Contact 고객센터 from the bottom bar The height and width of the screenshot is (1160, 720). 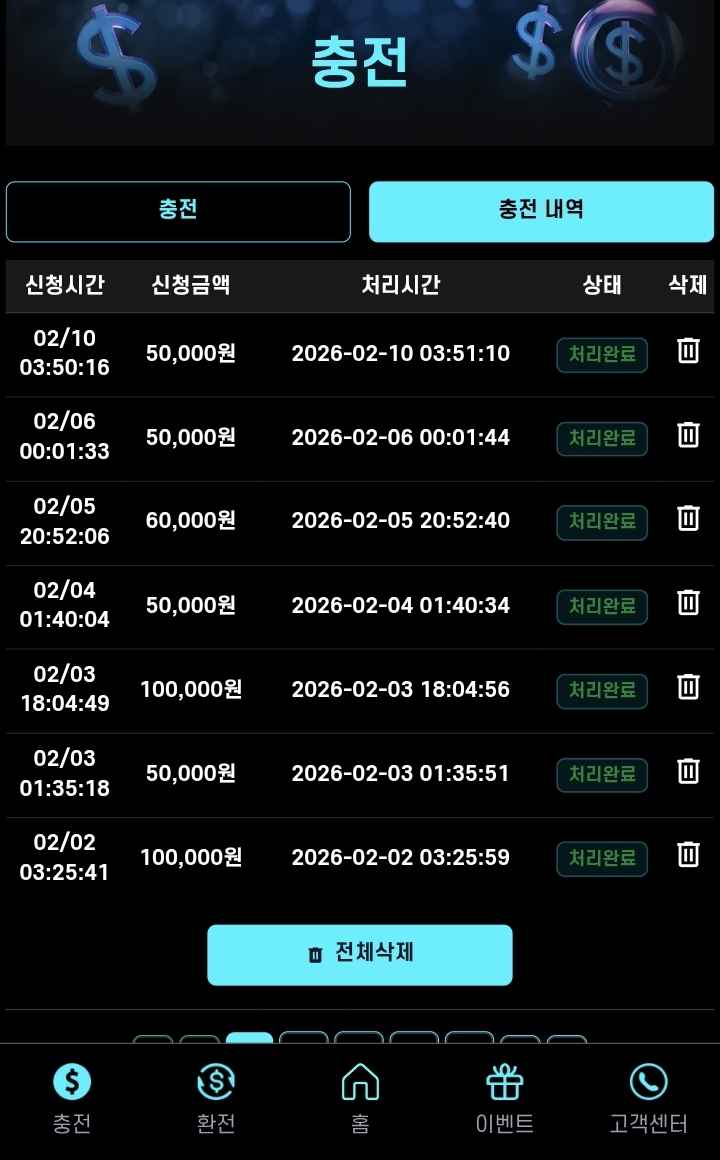pyautogui.click(x=648, y=1098)
